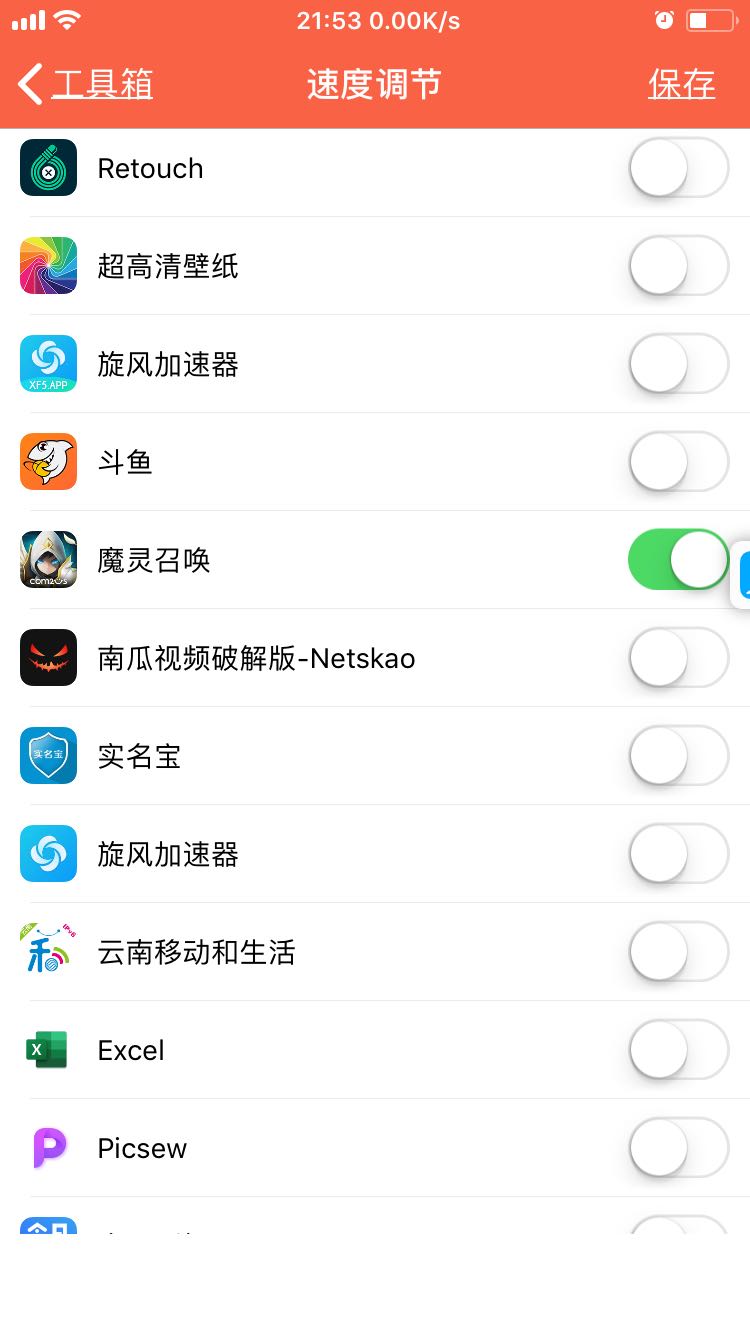Turn on 云南移动和生活 toggle

(678, 952)
